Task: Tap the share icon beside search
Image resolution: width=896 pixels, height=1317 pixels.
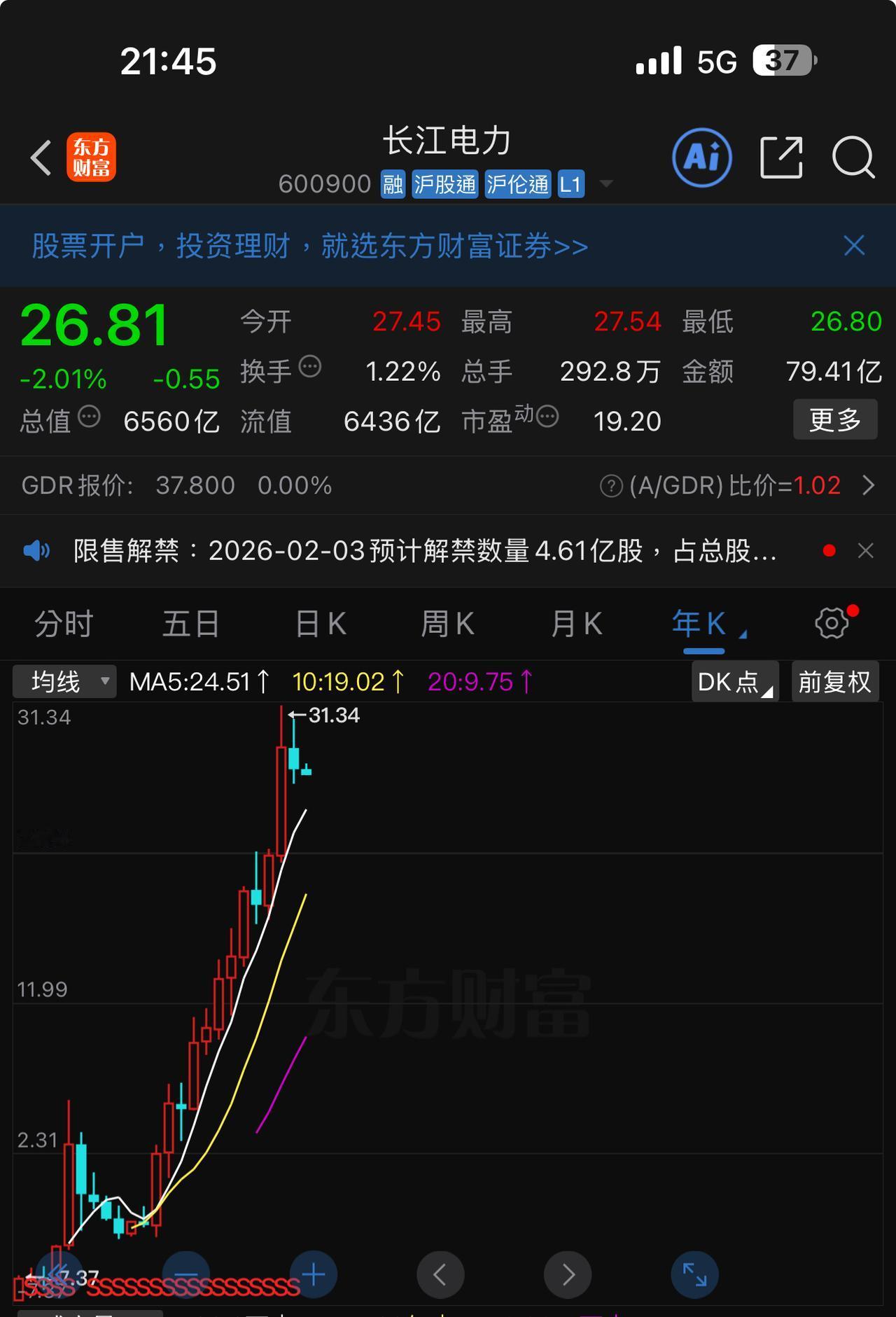Action: (781, 158)
